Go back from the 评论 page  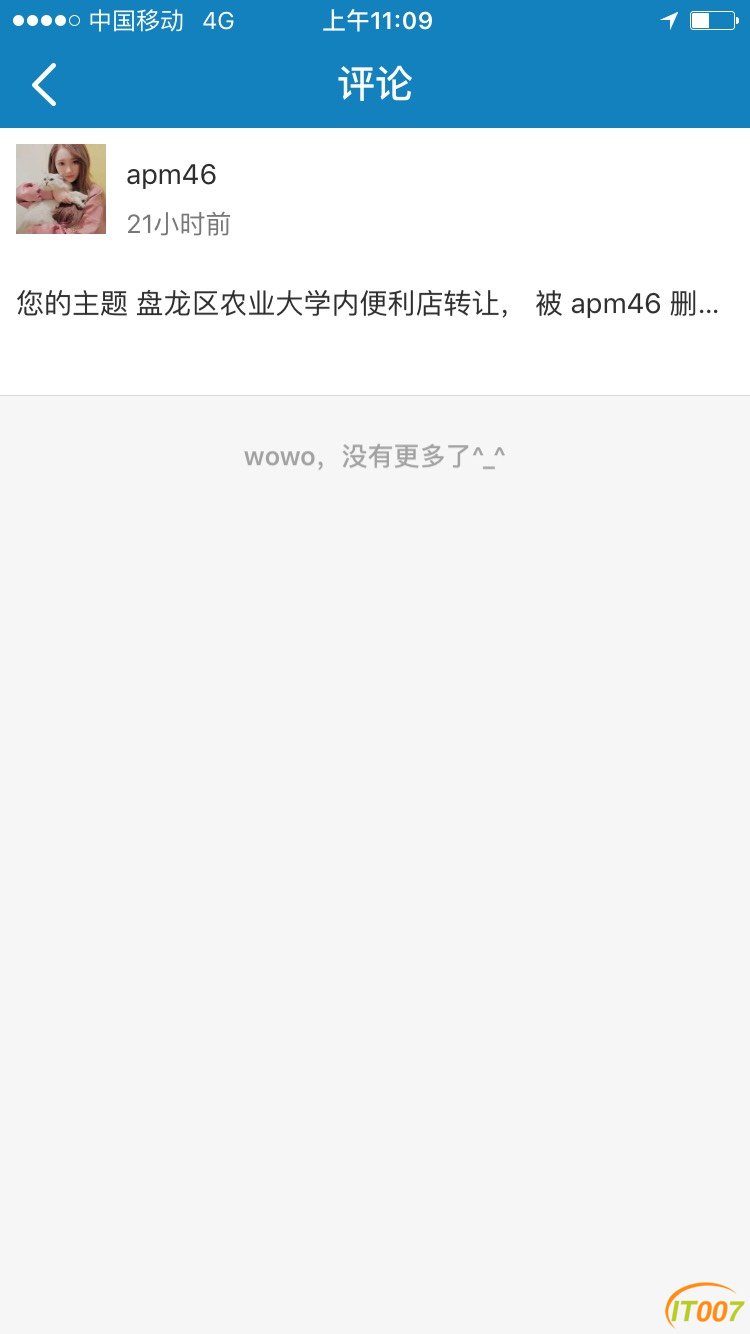point(44,84)
